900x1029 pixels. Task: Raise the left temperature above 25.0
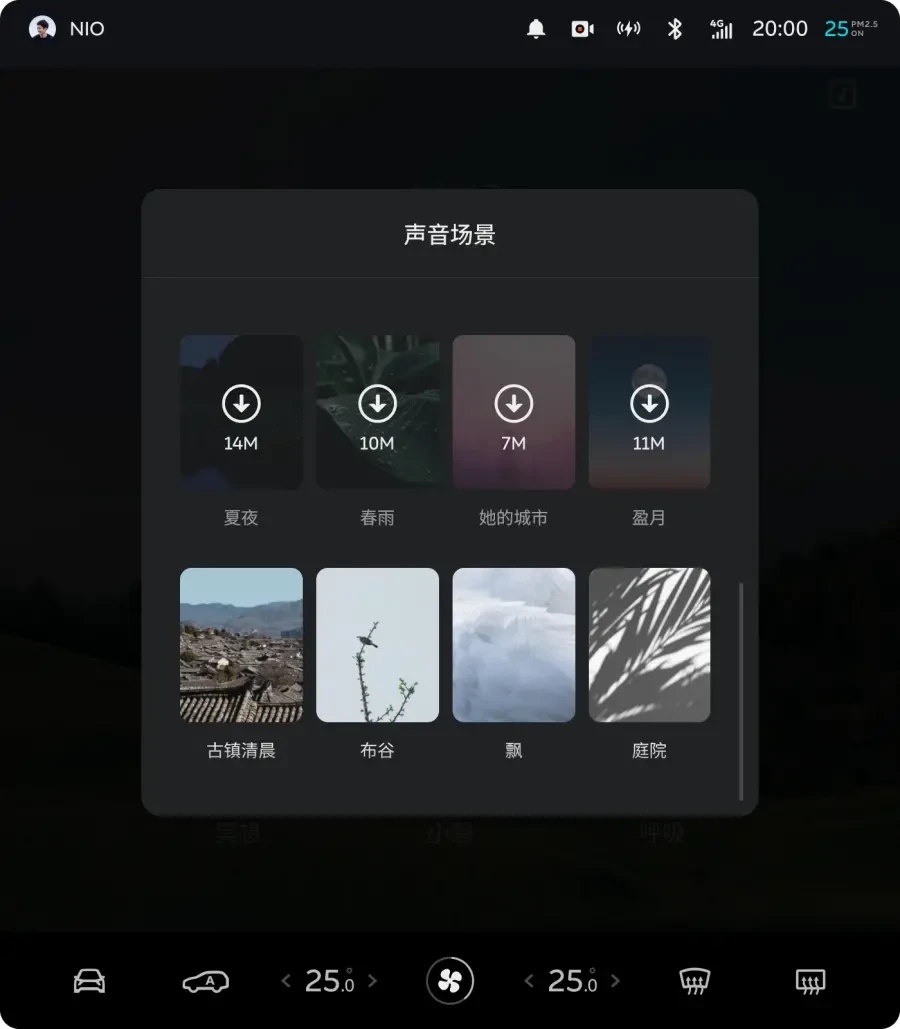tap(373, 981)
